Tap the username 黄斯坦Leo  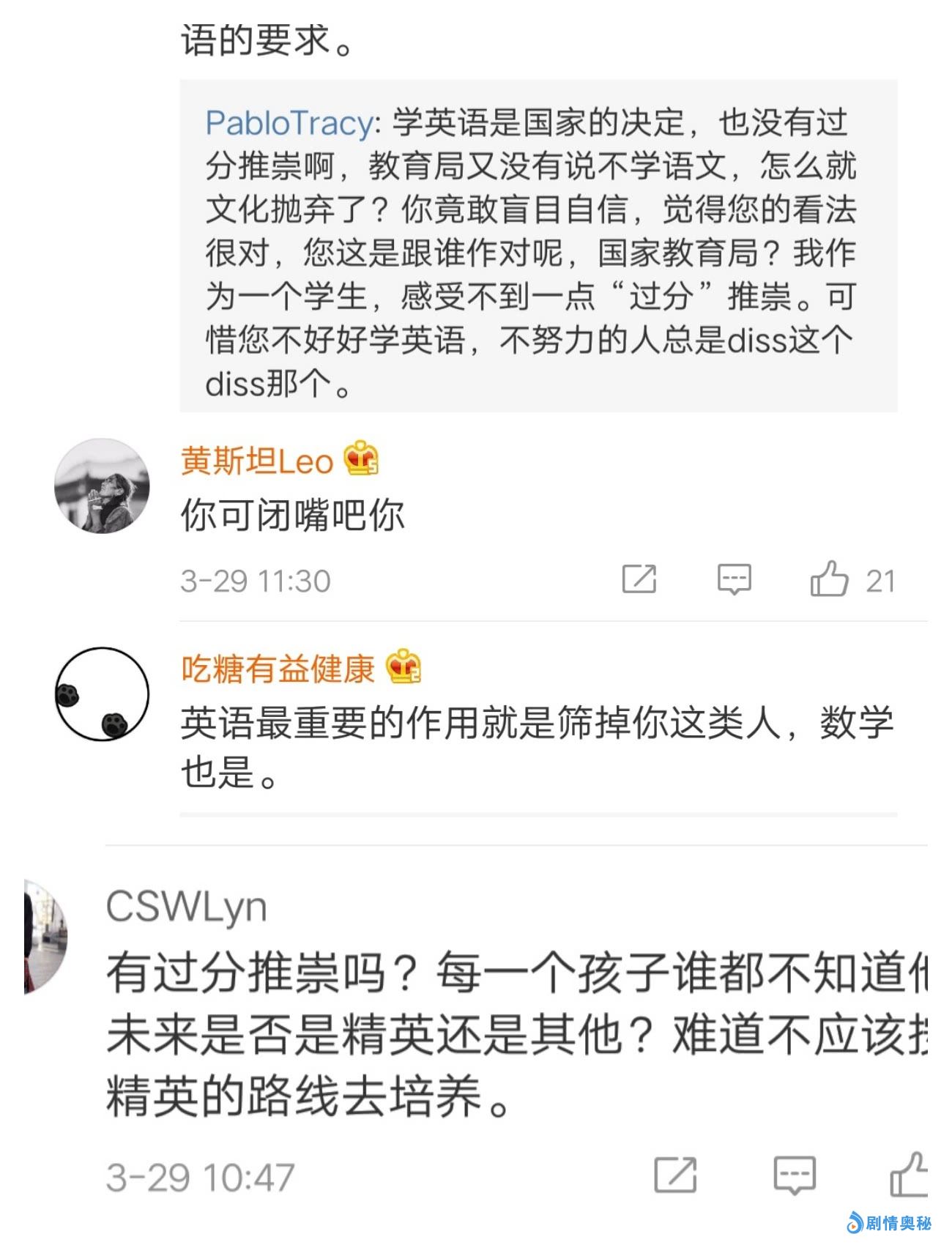pyautogui.click(x=256, y=461)
